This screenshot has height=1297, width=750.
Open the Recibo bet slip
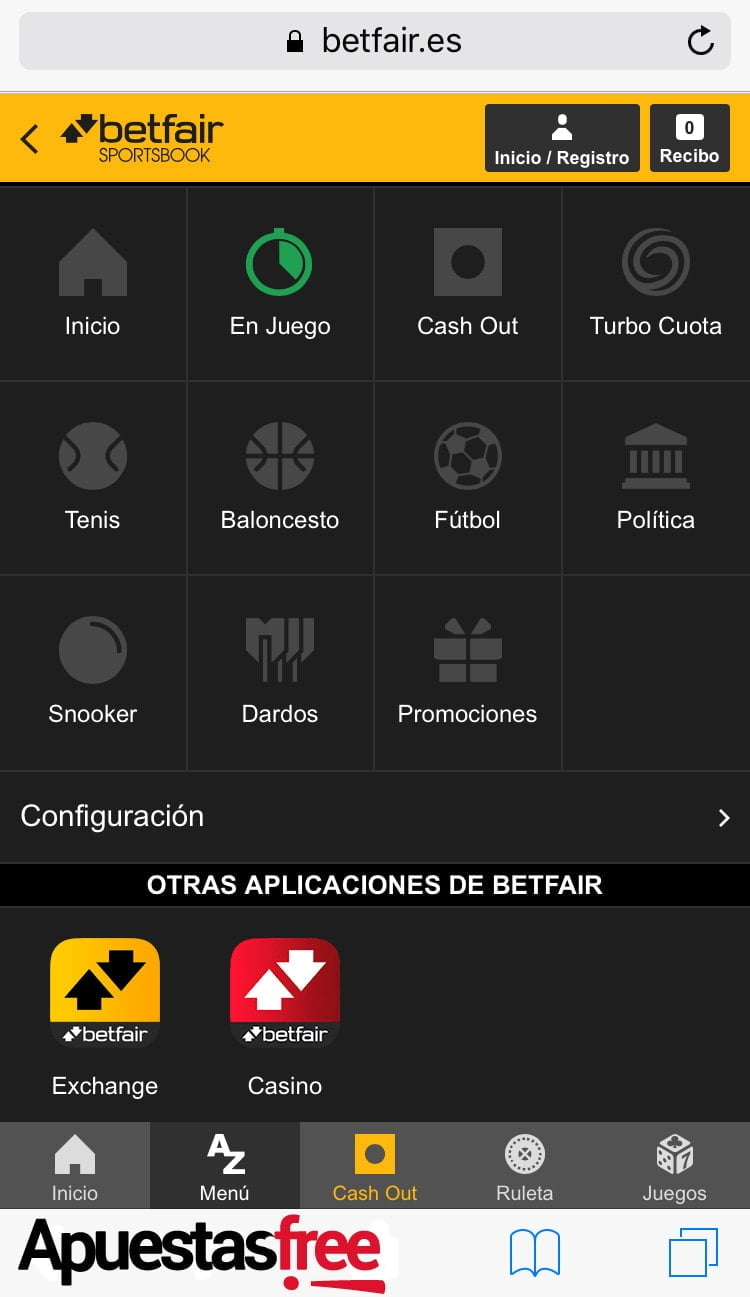pyautogui.click(x=689, y=139)
